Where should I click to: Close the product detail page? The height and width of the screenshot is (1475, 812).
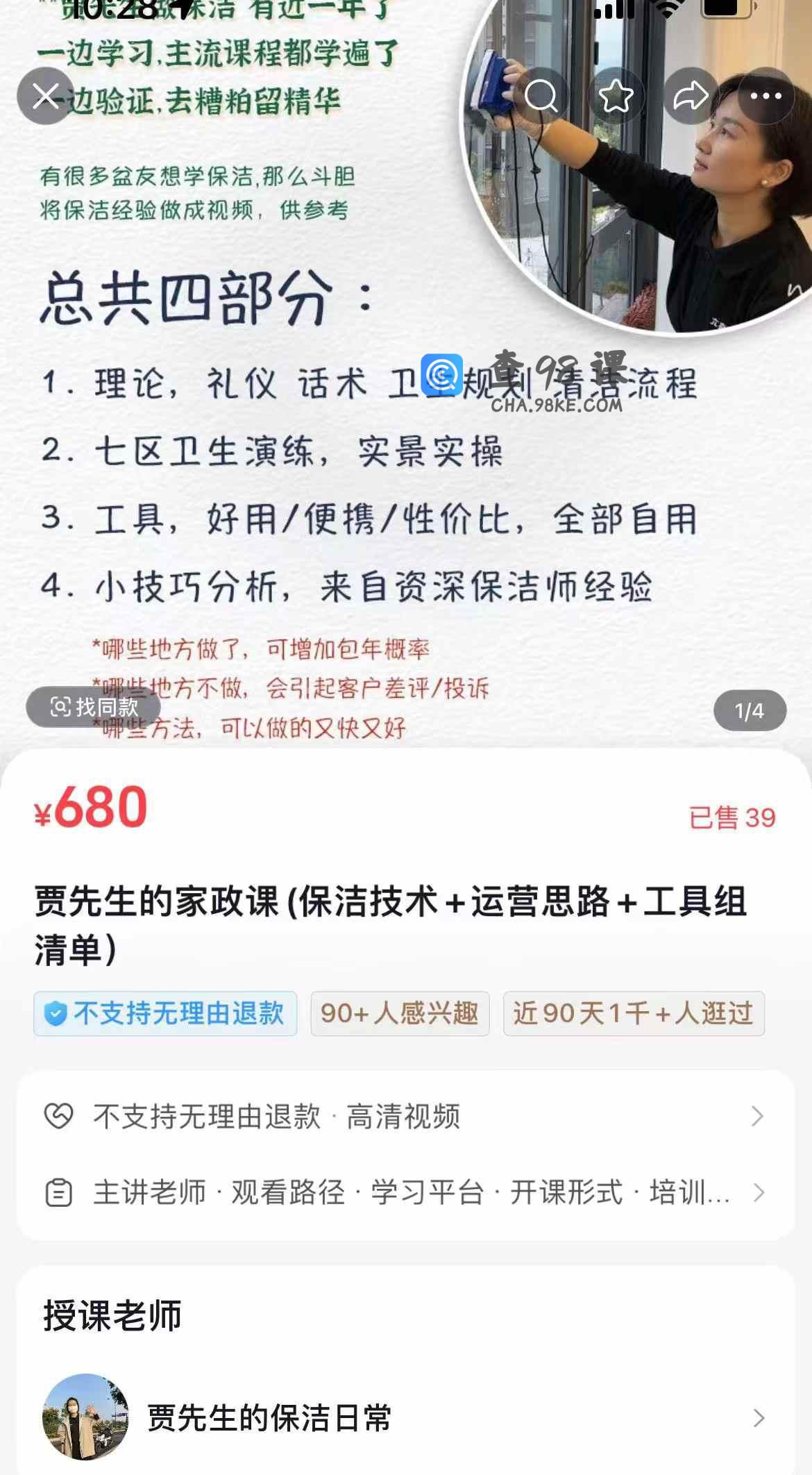tap(46, 96)
